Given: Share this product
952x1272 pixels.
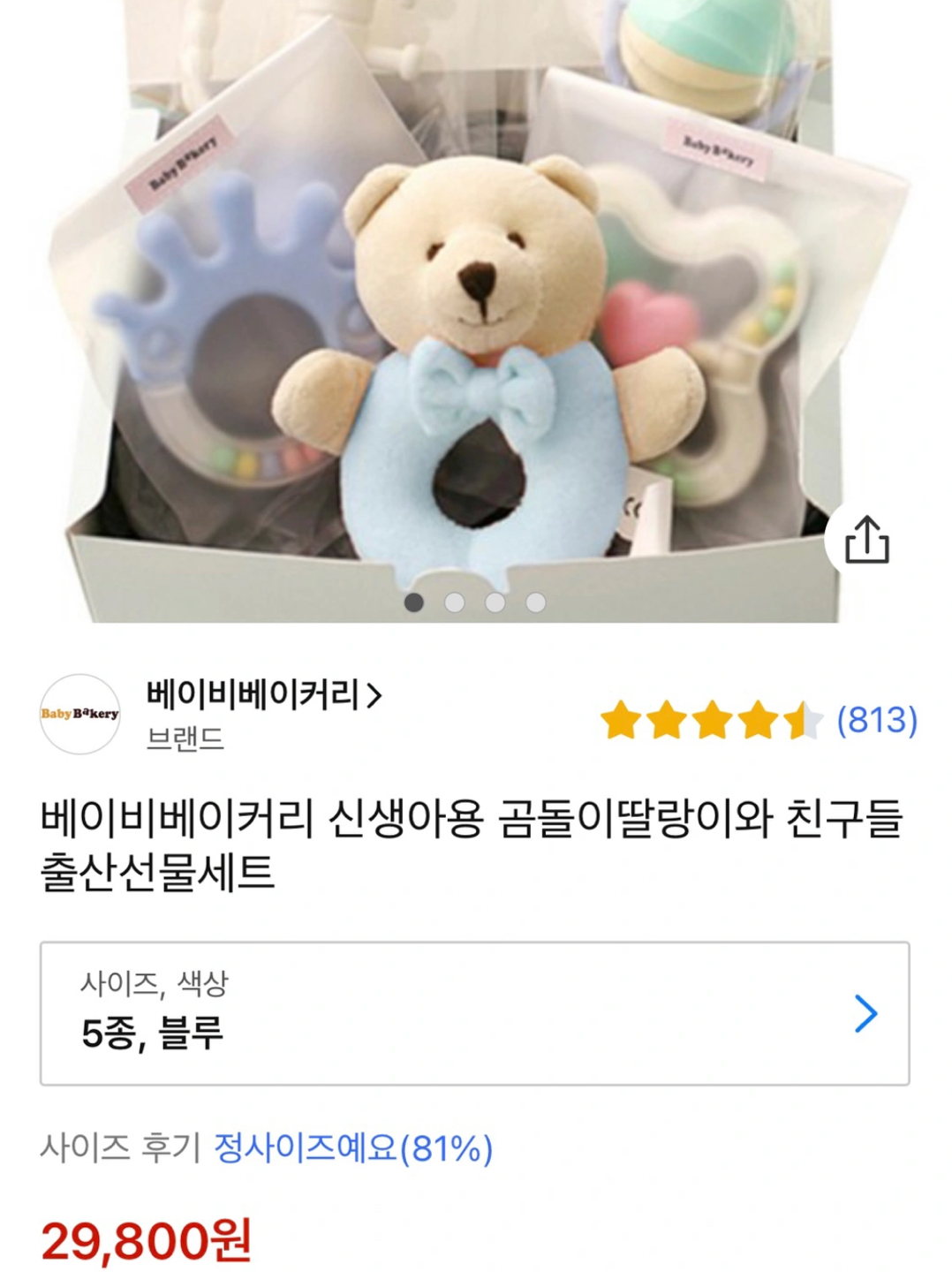Looking at the screenshot, I should (x=866, y=540).
